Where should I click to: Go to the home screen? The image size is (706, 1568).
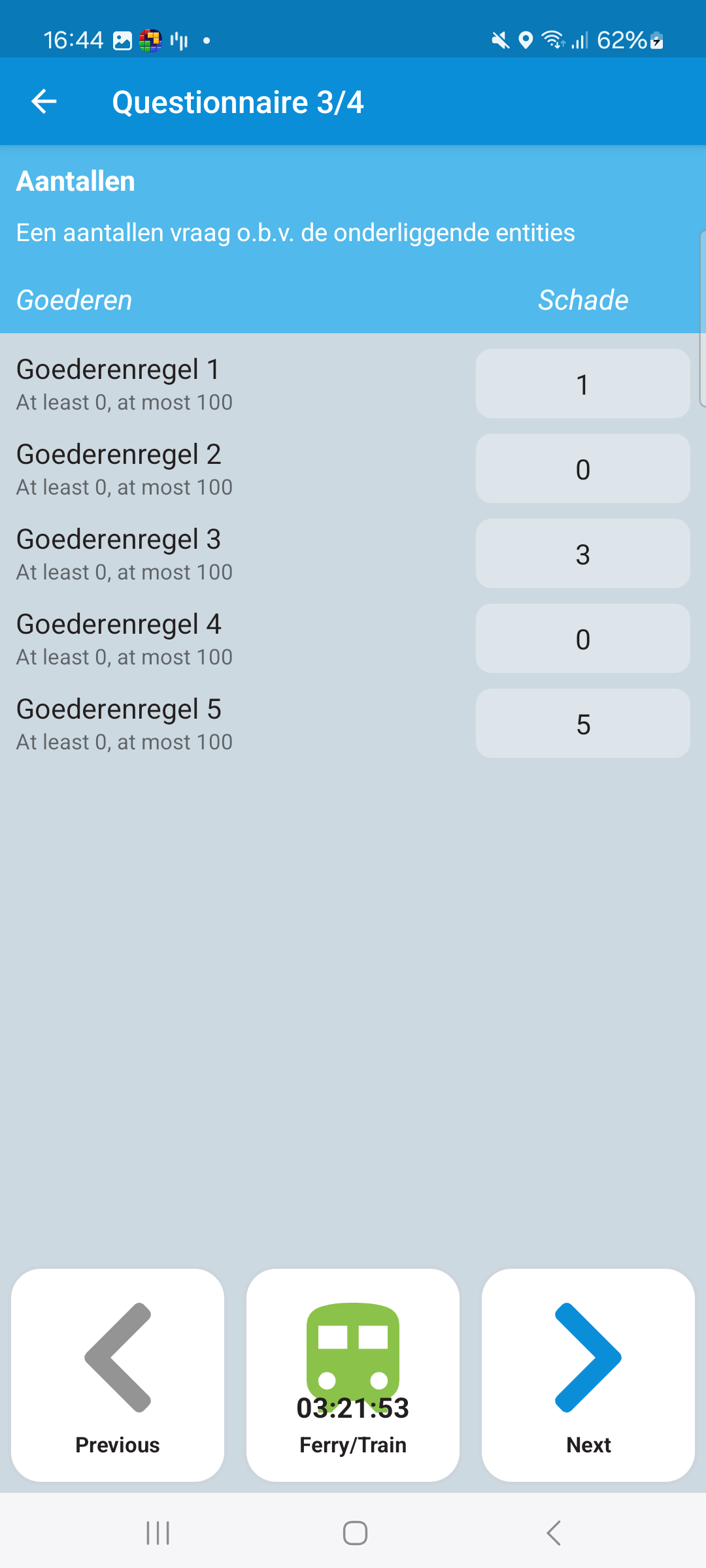coord(355,1533)
